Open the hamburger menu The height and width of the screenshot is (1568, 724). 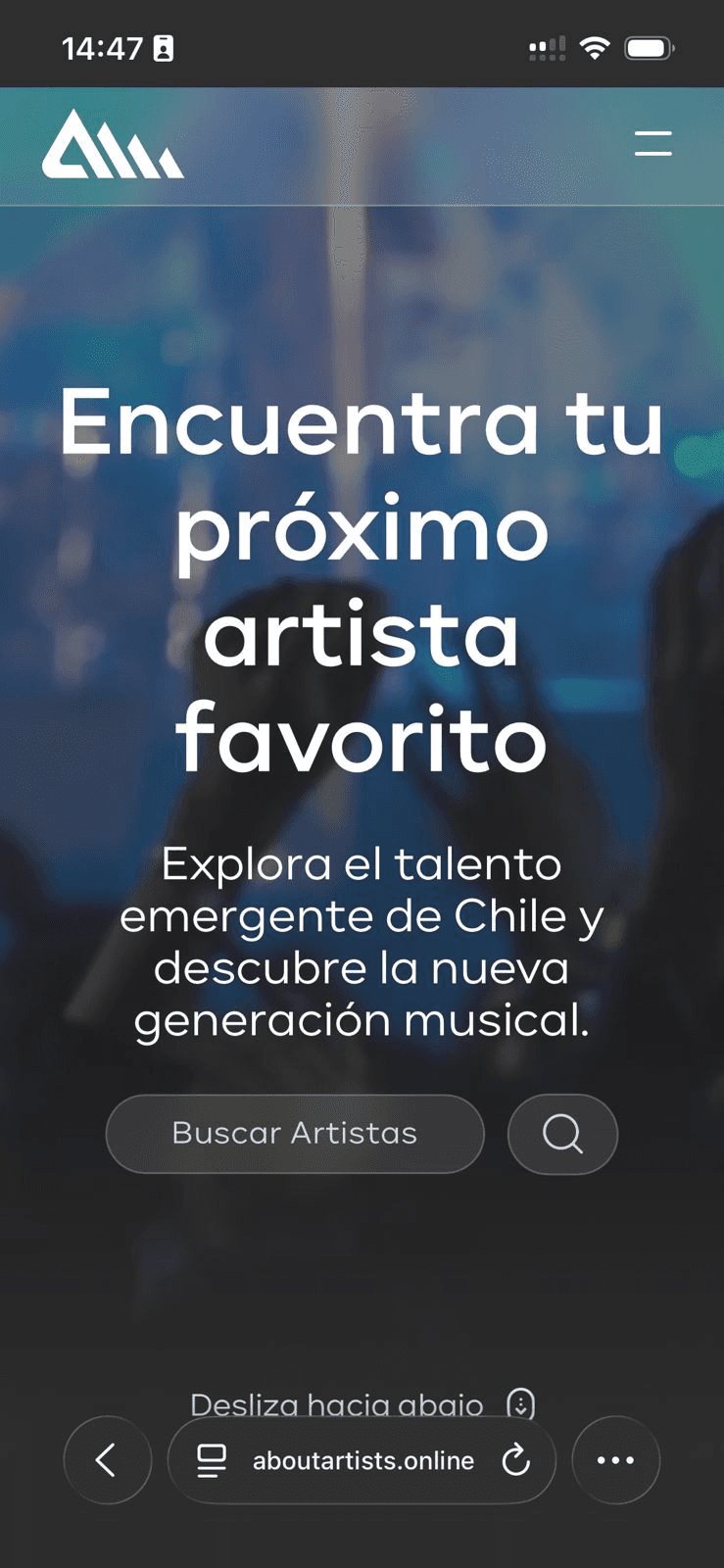pyautogui.click(x=652, y=143)
